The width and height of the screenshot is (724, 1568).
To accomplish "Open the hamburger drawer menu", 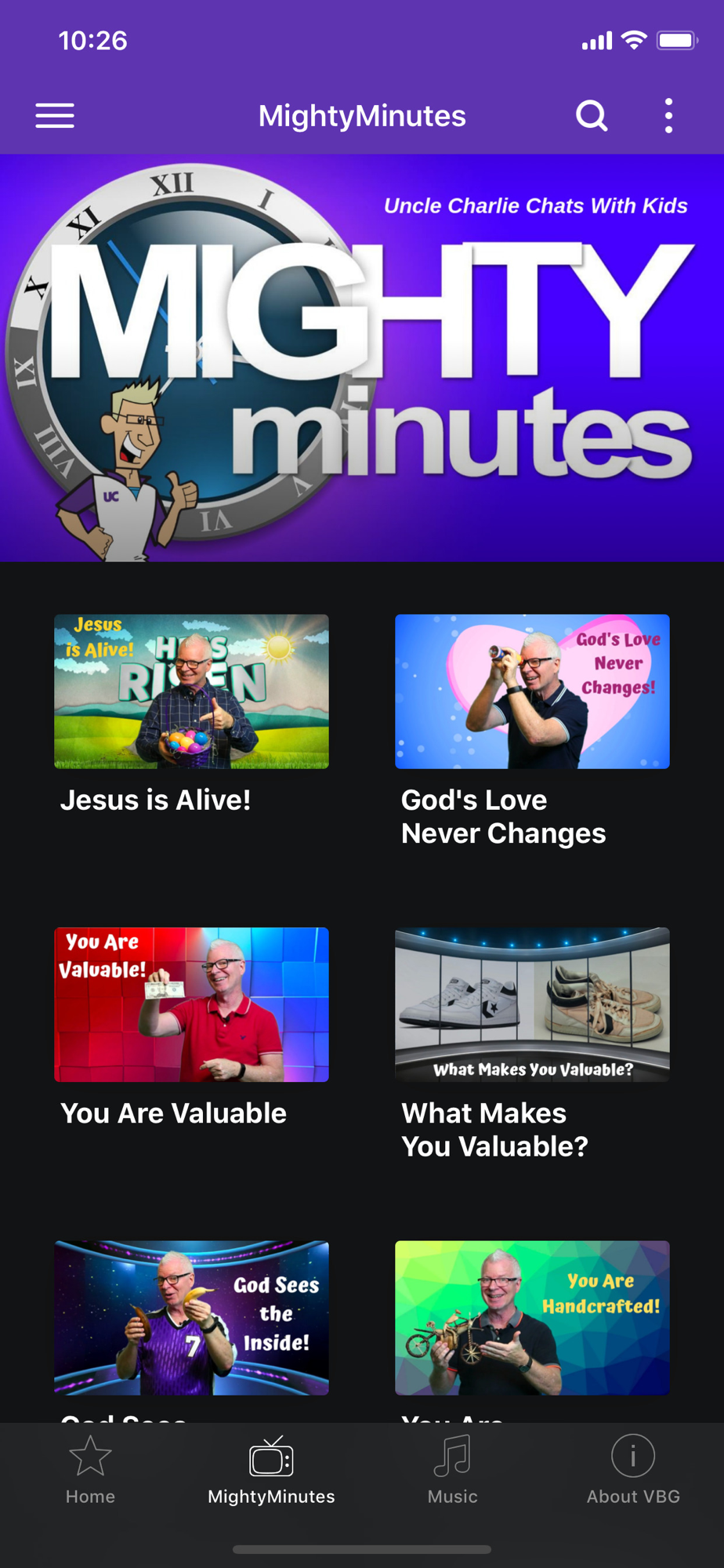I will pyautogui.click(x=55, y=116).
